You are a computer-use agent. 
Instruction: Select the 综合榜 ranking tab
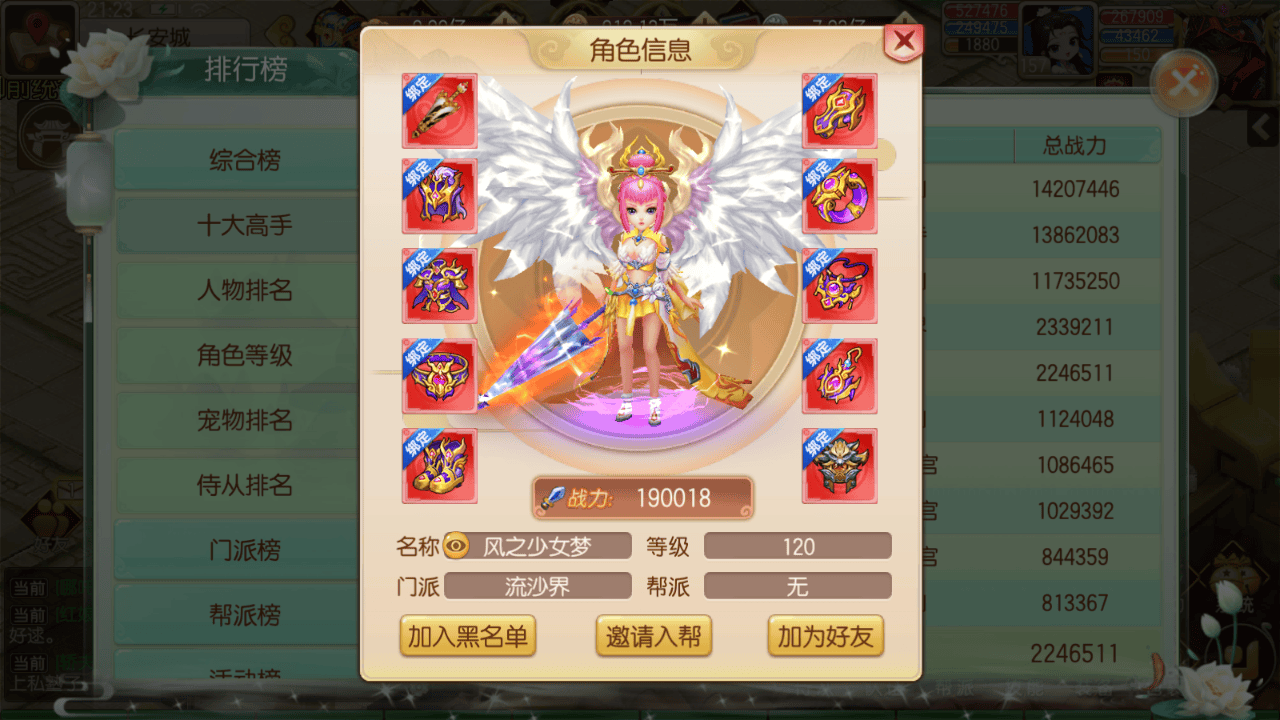pyautogui.click(x=244, y=160)
